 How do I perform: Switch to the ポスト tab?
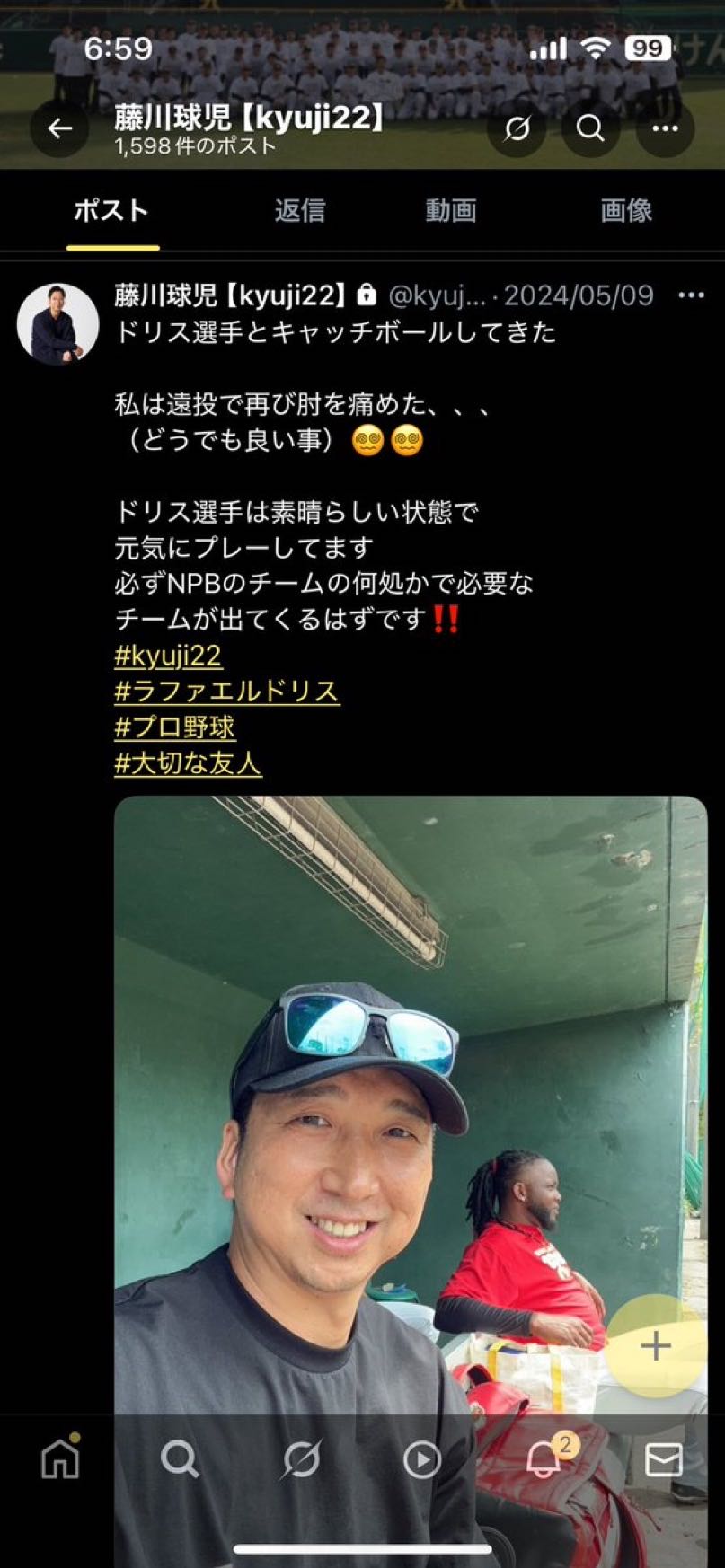tap(111, 211)
